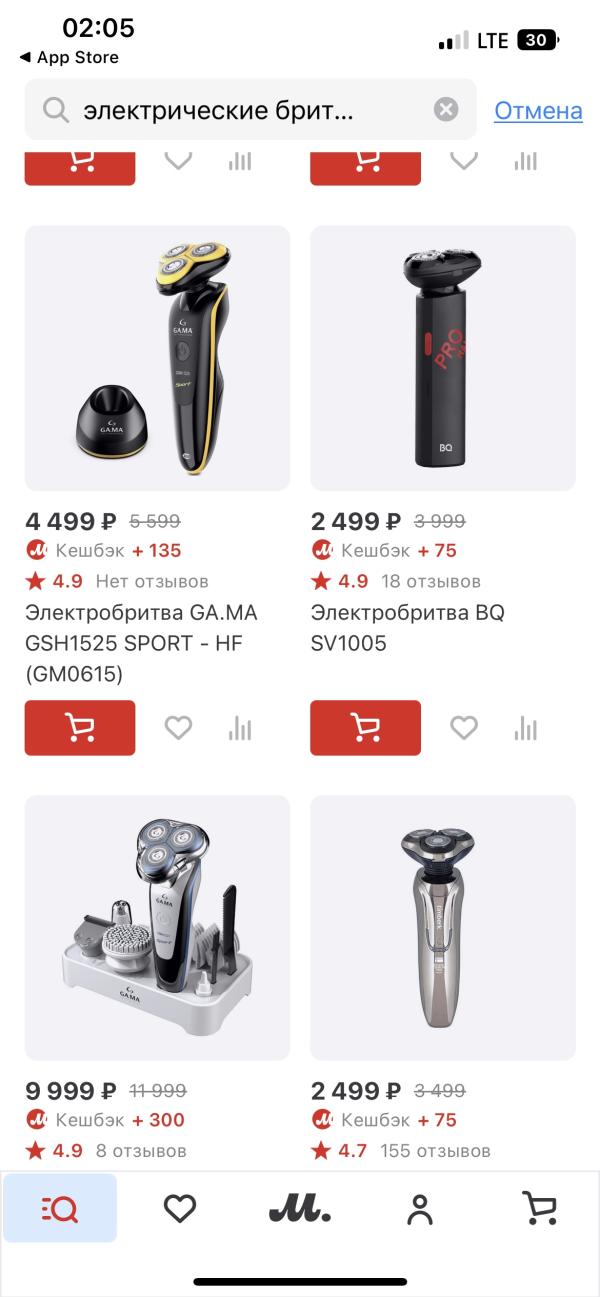Switch to the catalog search tab
The image size is (600, 1297).
coord(60,1209)
